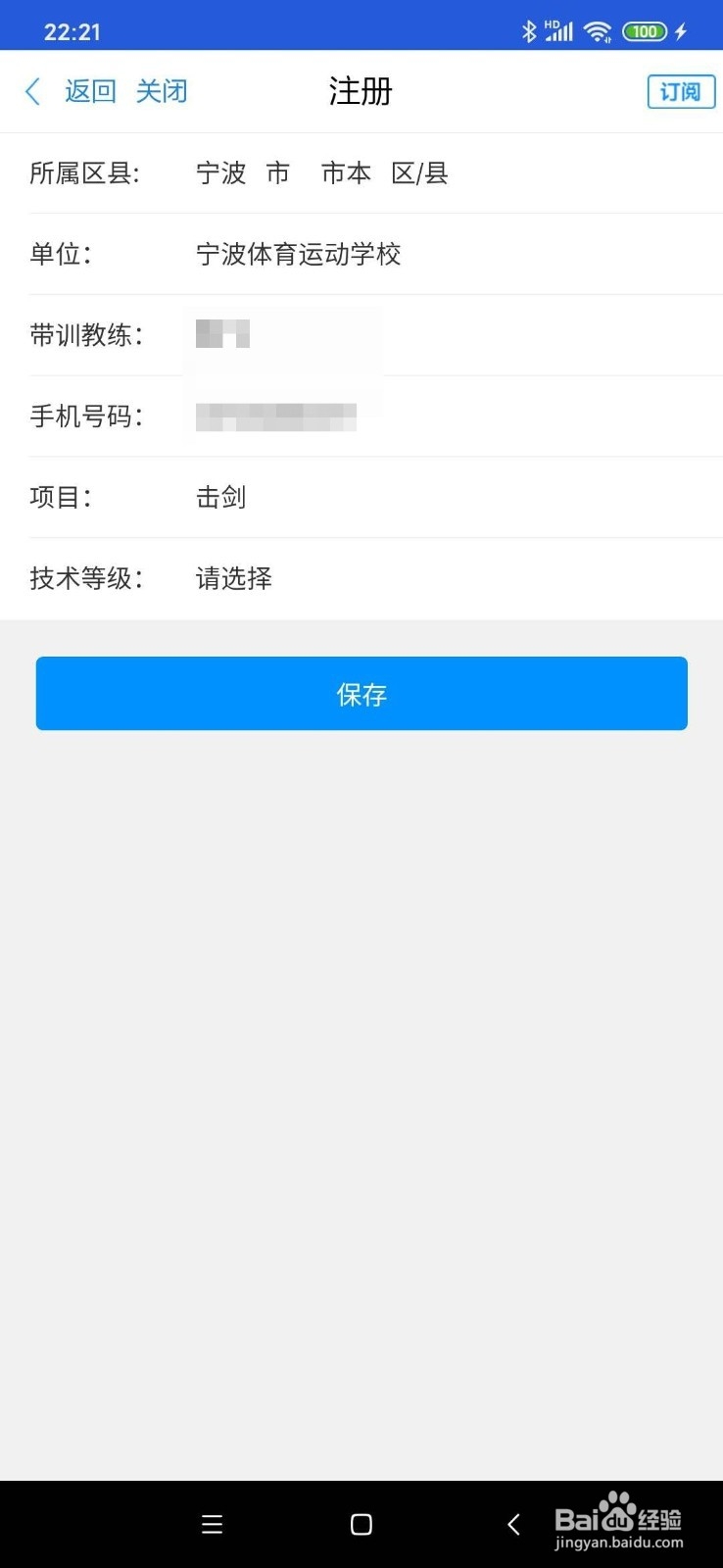Tap the 带训教练 coach input field
The width and height of the screenshot is (723, 1568).
[x=284, y=335]
